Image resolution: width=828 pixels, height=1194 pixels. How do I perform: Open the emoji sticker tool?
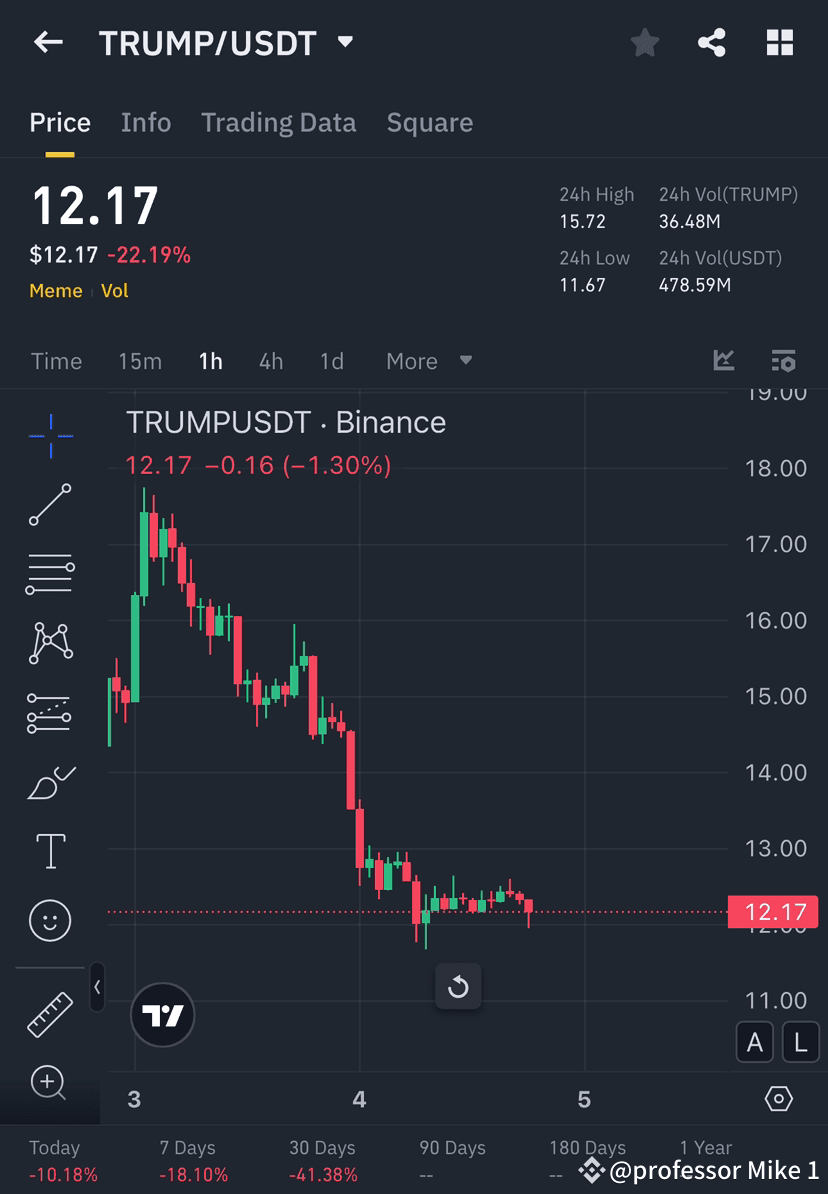click(x=50, y=920)
